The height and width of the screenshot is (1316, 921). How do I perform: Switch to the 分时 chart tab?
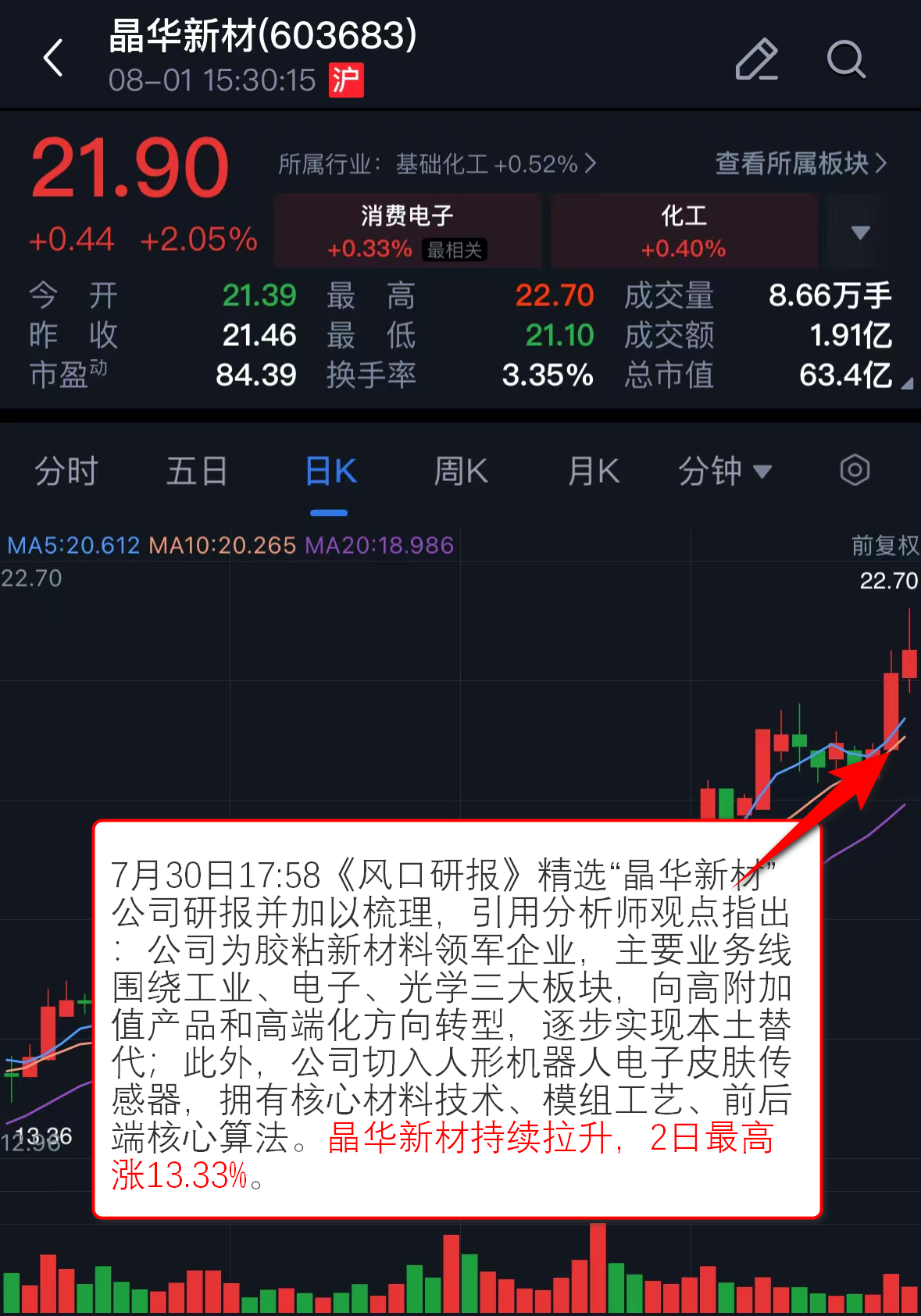(x=66, y=472)
